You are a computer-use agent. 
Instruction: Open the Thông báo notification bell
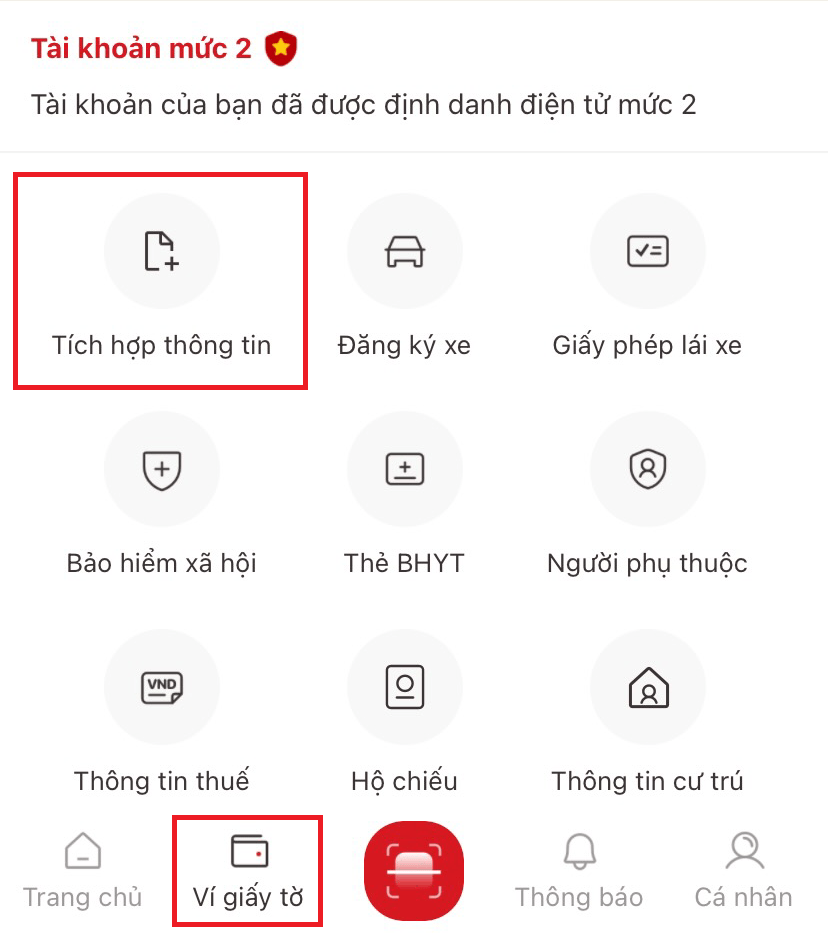coord(578,870)
